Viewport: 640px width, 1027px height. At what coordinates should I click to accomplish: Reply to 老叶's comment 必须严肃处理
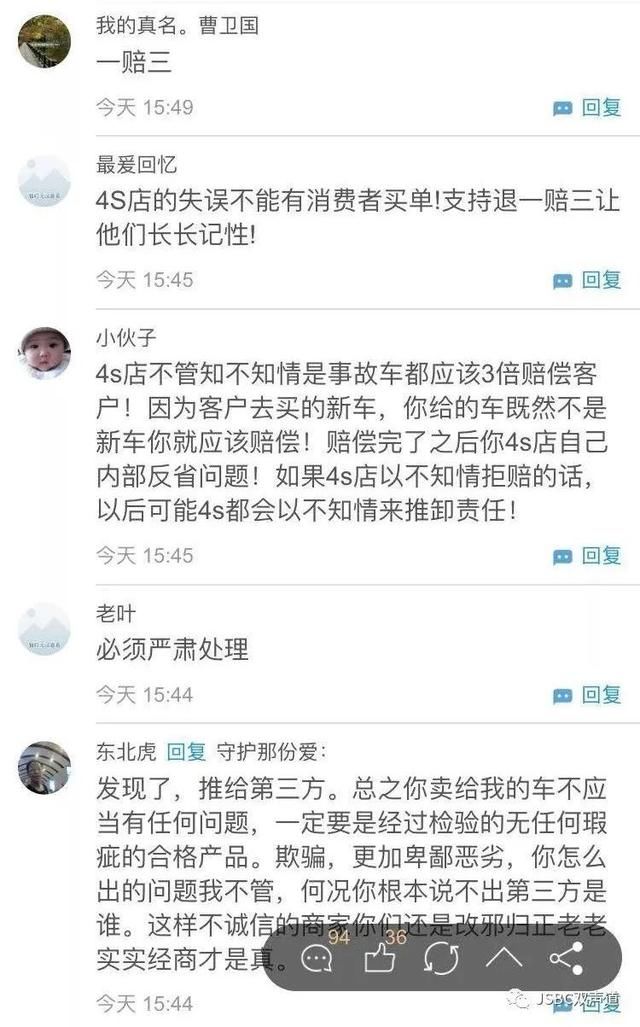point(588,695)
